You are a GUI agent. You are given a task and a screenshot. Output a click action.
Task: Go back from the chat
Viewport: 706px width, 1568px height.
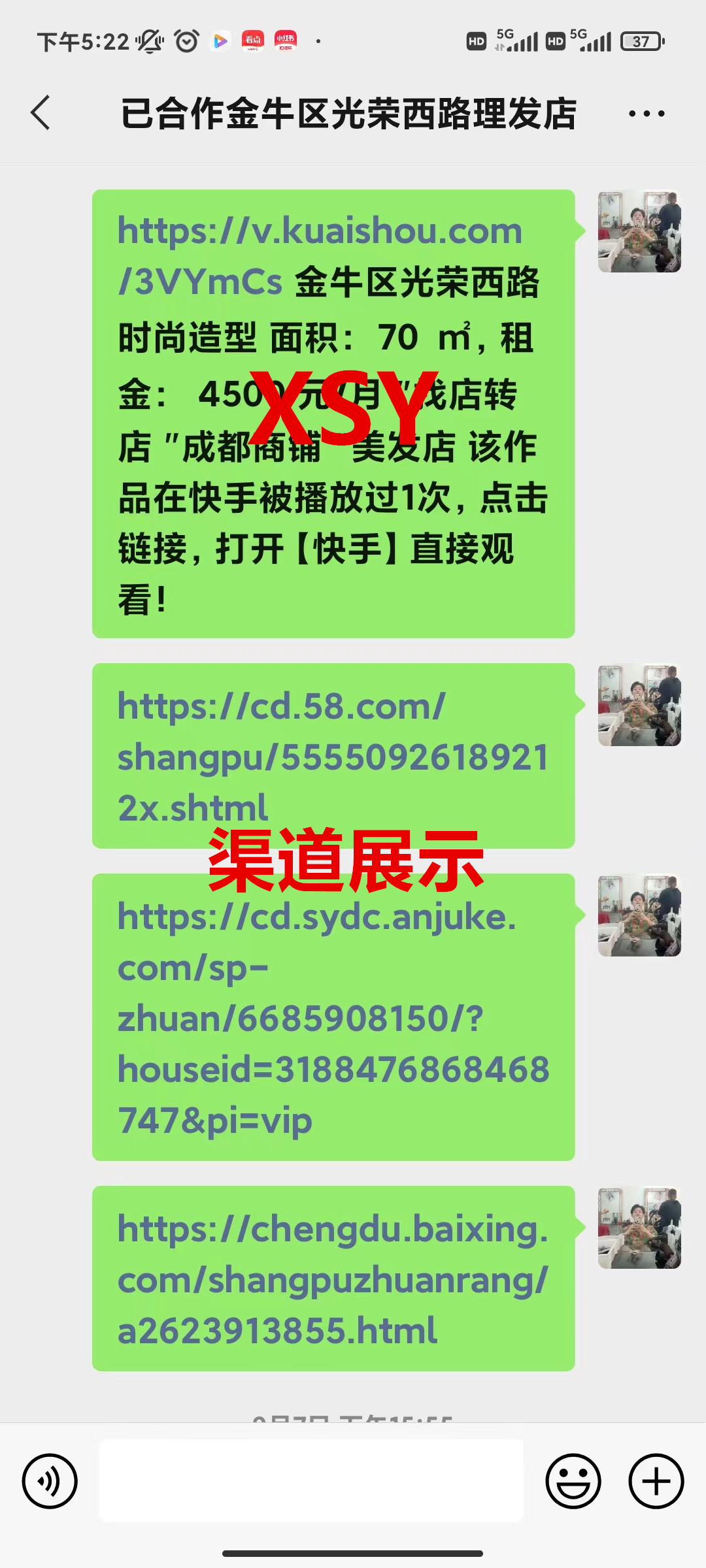41,113
